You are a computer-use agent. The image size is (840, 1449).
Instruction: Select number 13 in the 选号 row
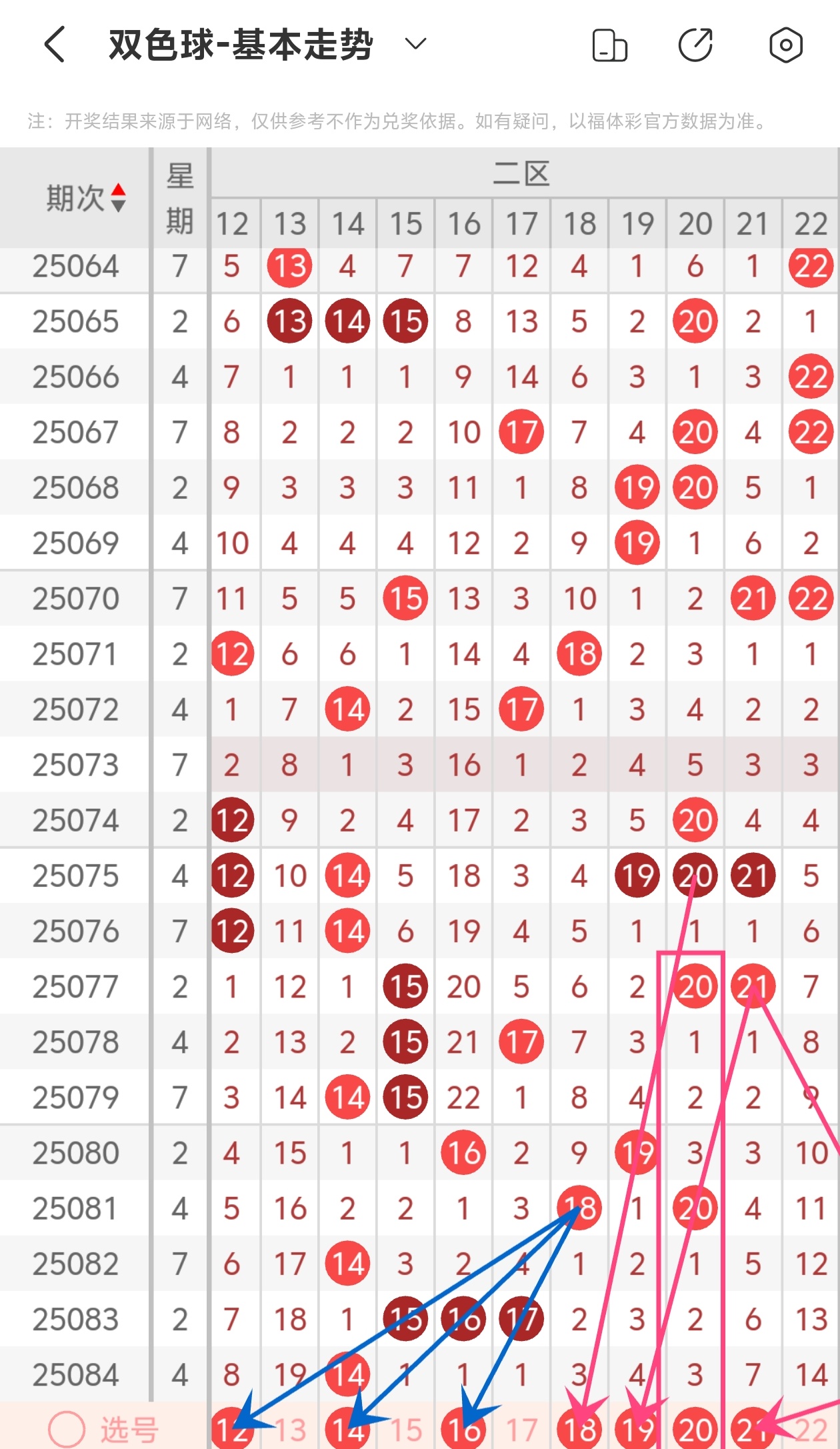290,1430
